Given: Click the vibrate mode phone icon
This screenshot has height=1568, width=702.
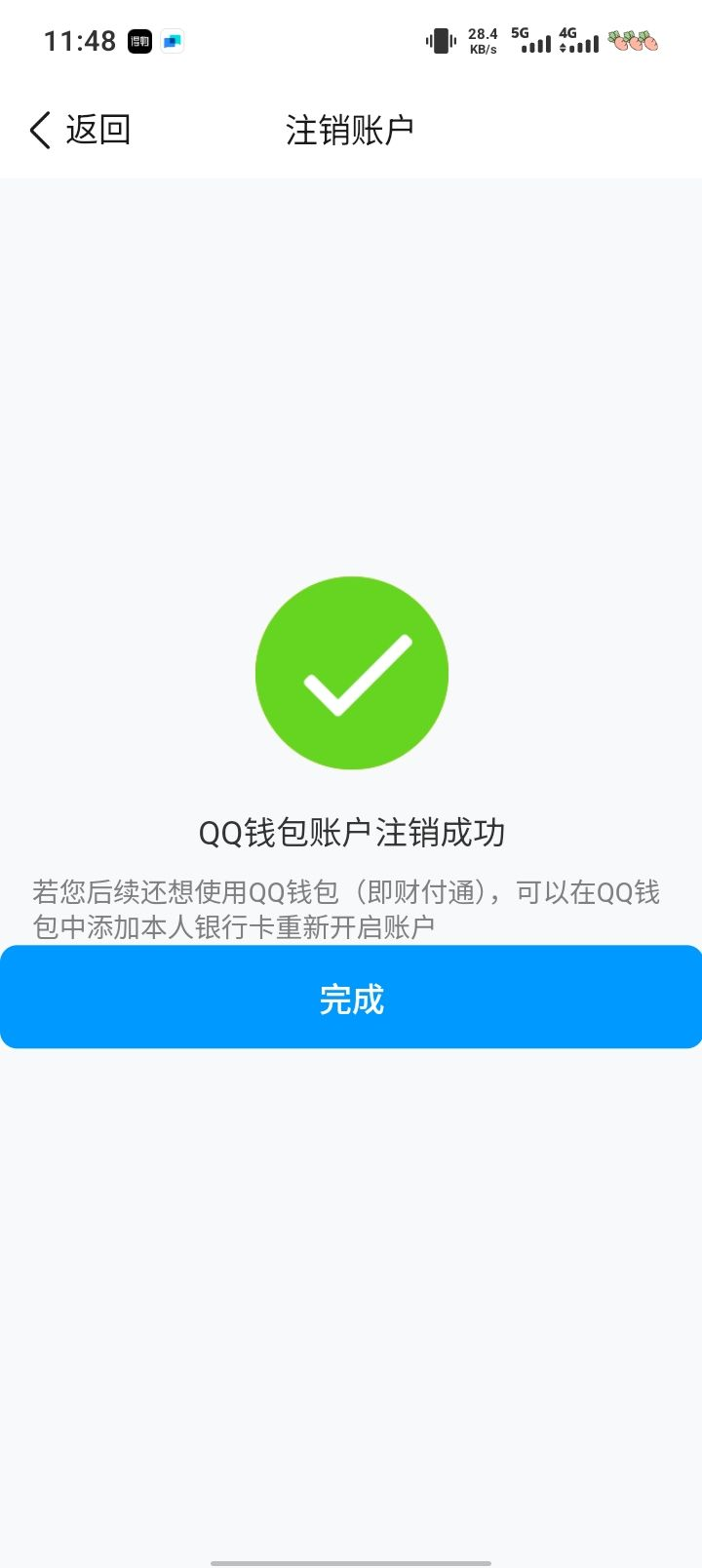Looking at the screenshot, I should [441, 40].
